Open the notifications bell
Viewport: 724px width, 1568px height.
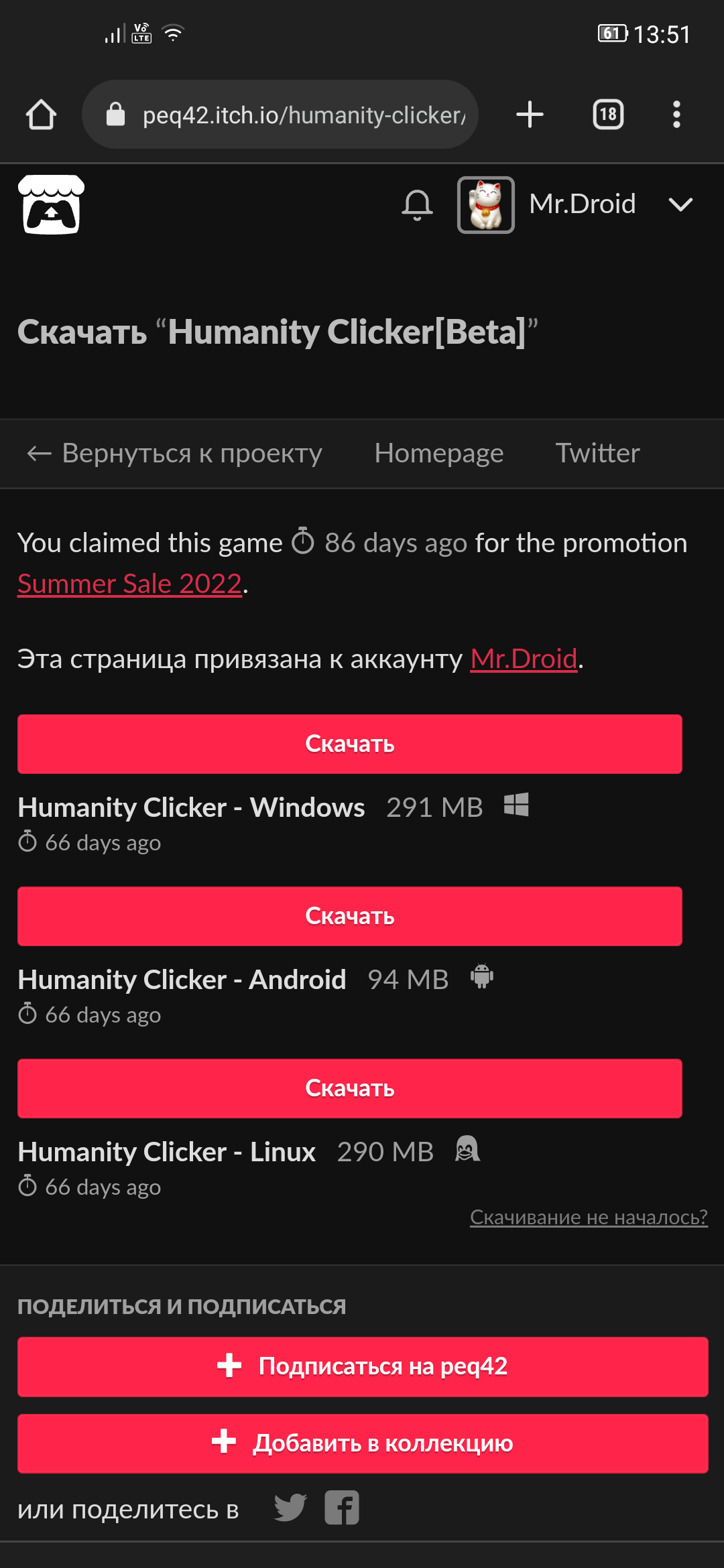417,204
